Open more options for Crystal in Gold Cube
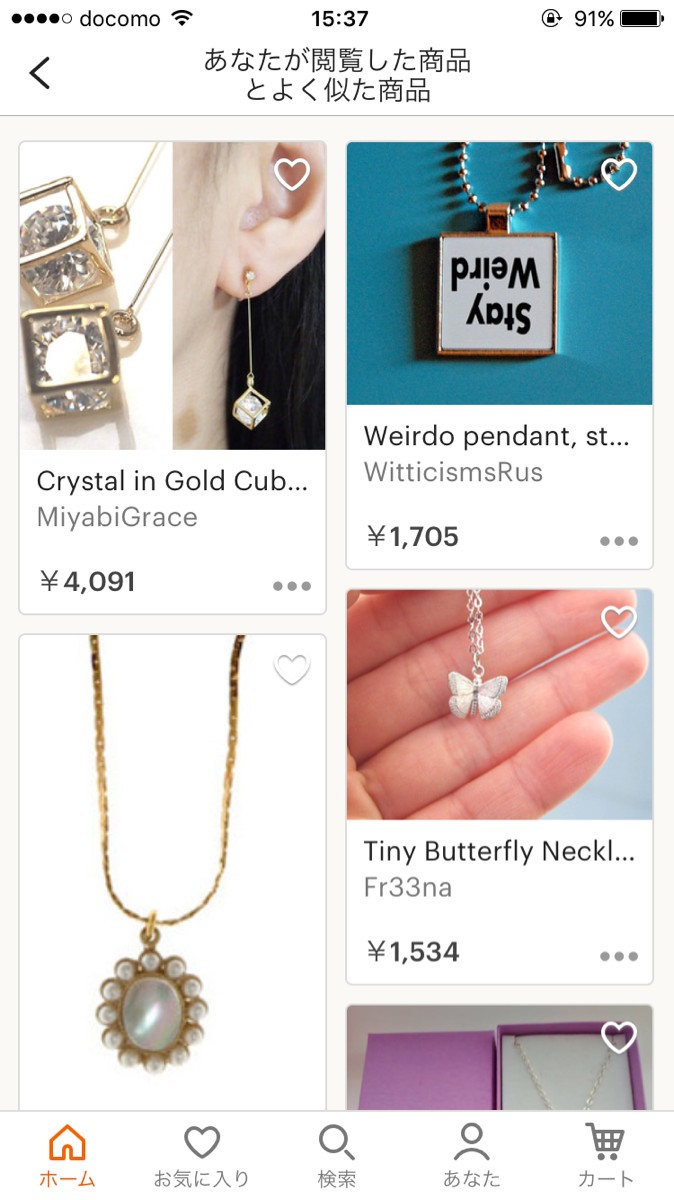This screenshot has width=674, height=1200. click(292, 586)
